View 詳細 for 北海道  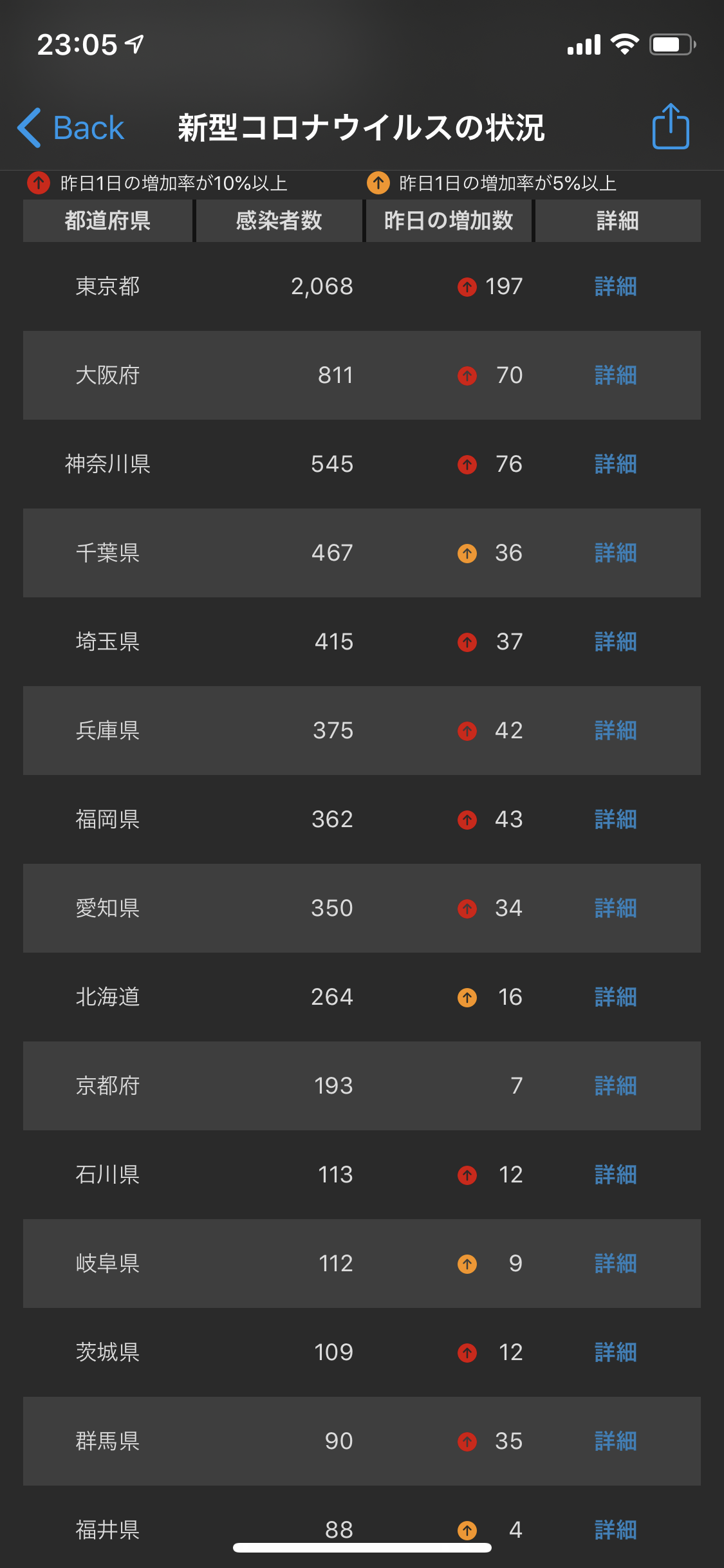click(616, 997)
